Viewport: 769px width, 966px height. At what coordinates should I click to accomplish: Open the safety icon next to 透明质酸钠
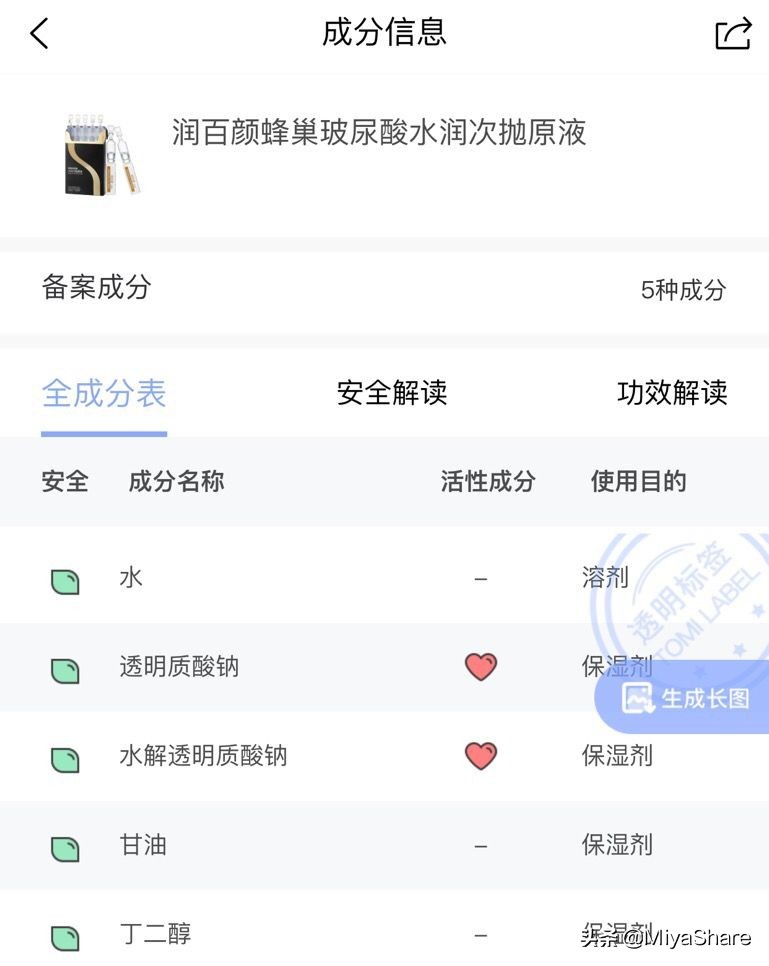click(64, 667)
